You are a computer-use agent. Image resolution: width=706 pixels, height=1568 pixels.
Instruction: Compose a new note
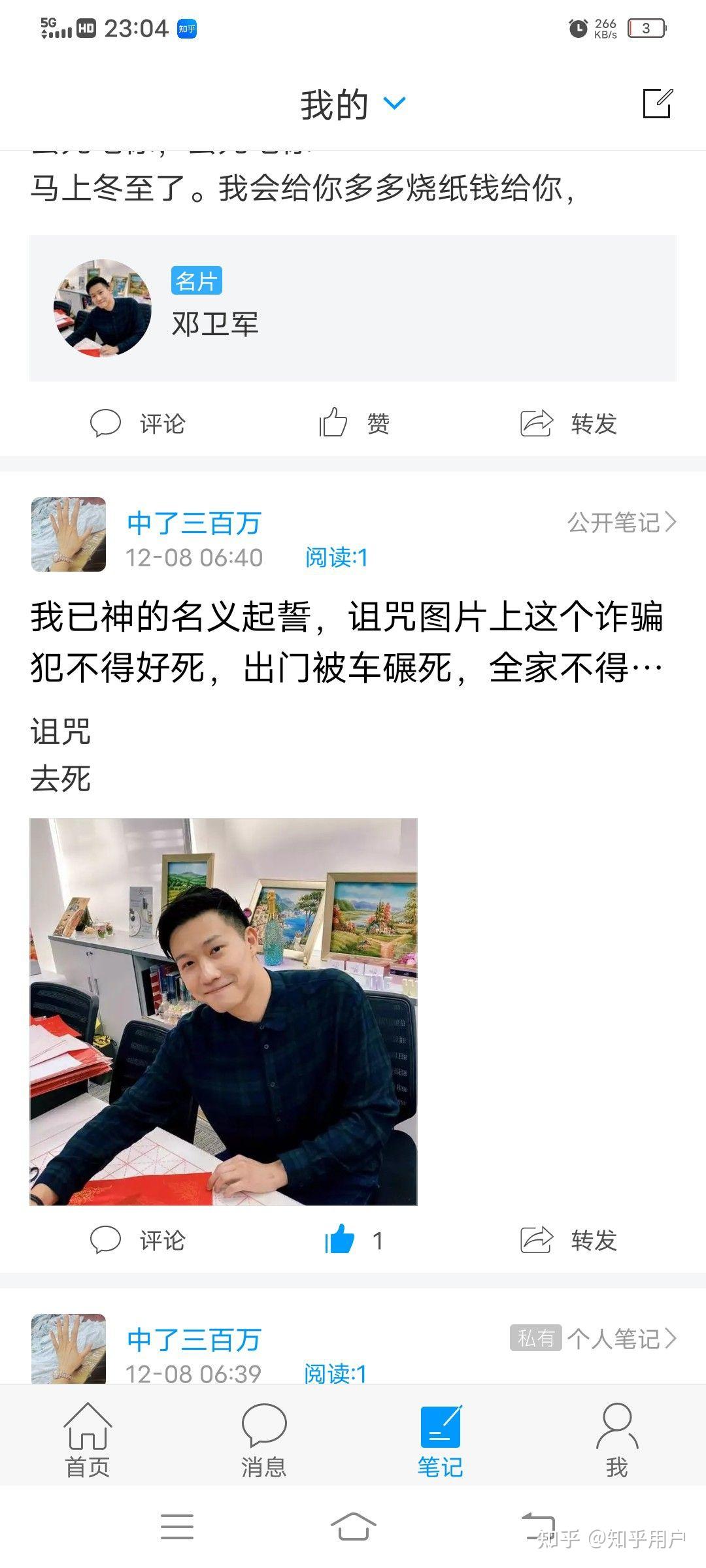pos(658,103)
